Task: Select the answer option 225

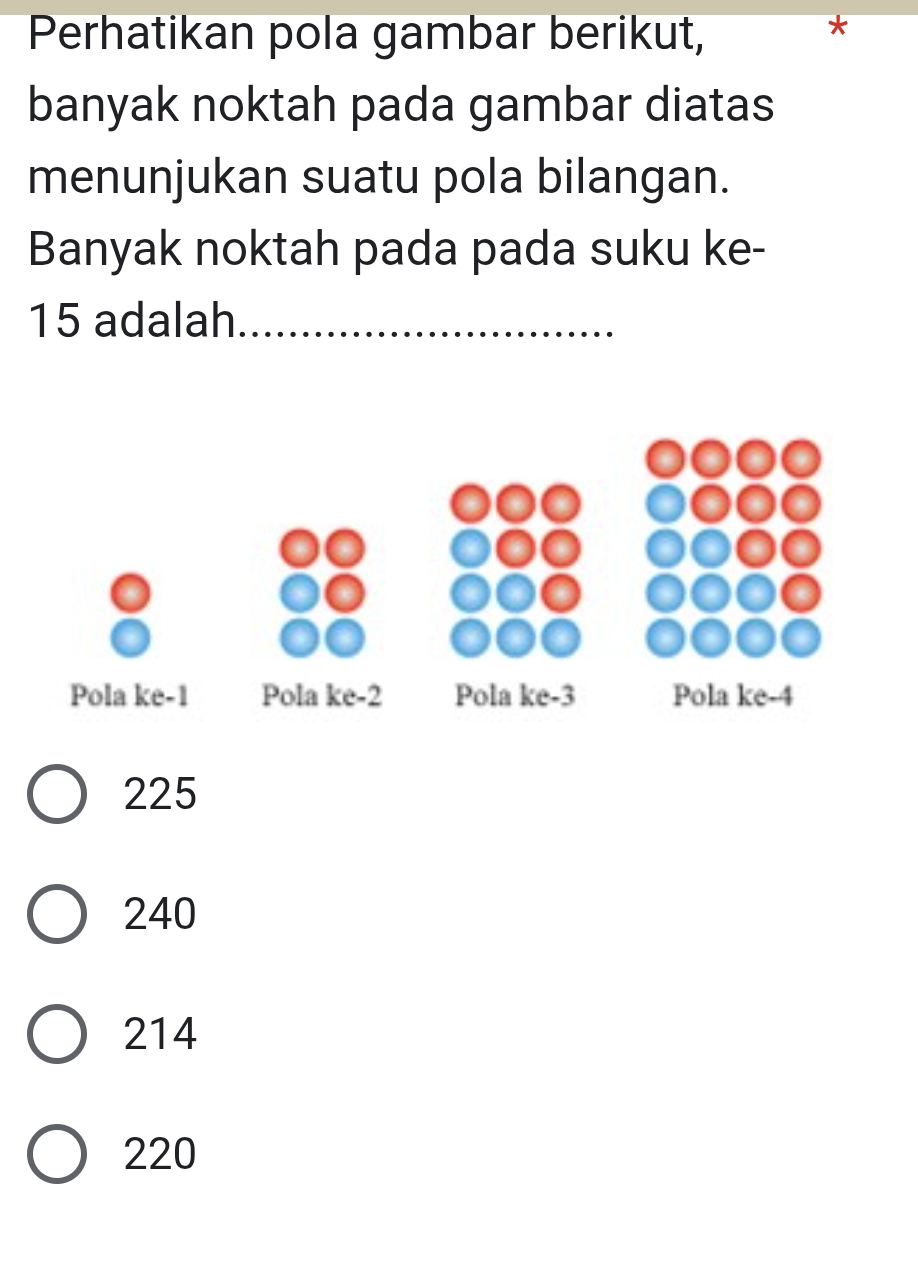Action: [x=57, y=794]
